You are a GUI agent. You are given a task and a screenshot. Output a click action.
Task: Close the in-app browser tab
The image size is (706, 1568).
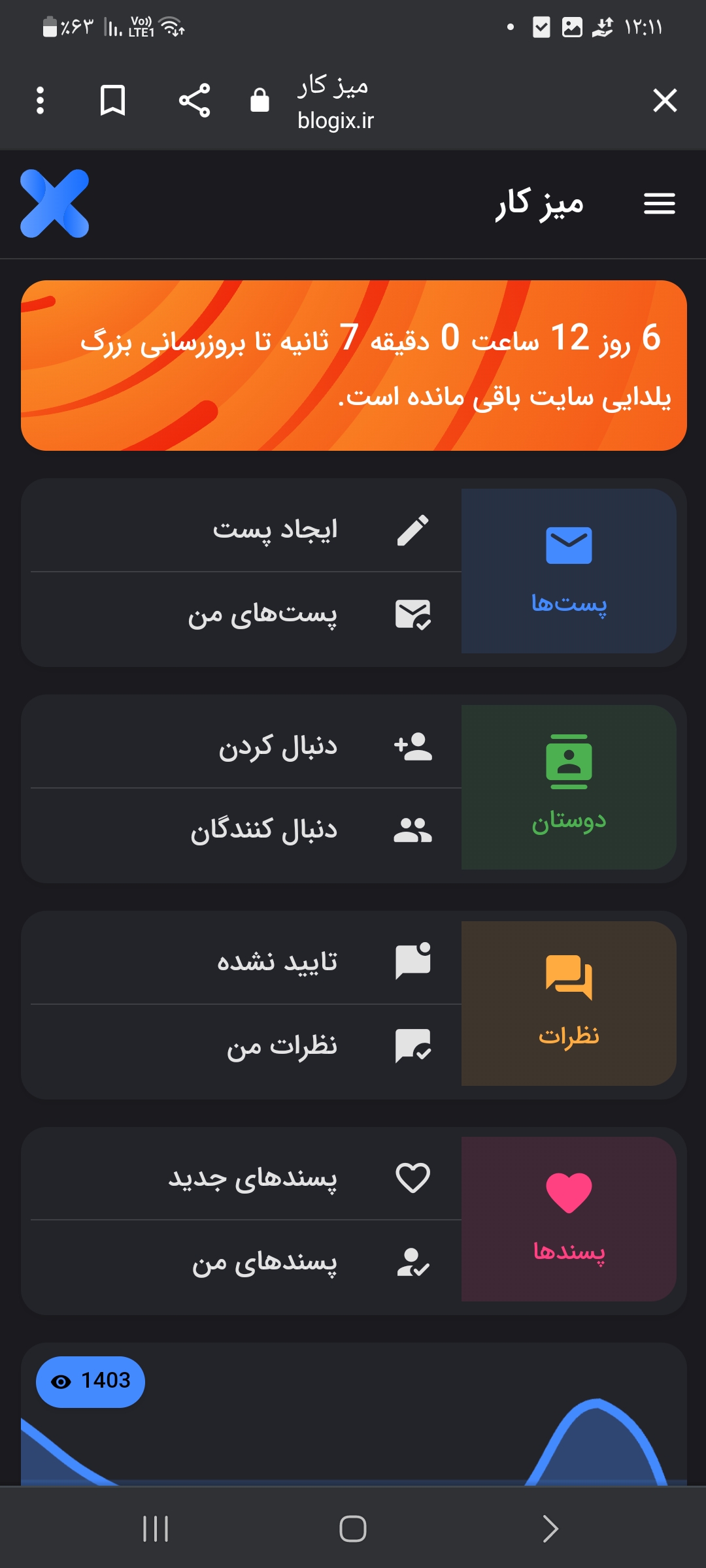pos(664,101)
